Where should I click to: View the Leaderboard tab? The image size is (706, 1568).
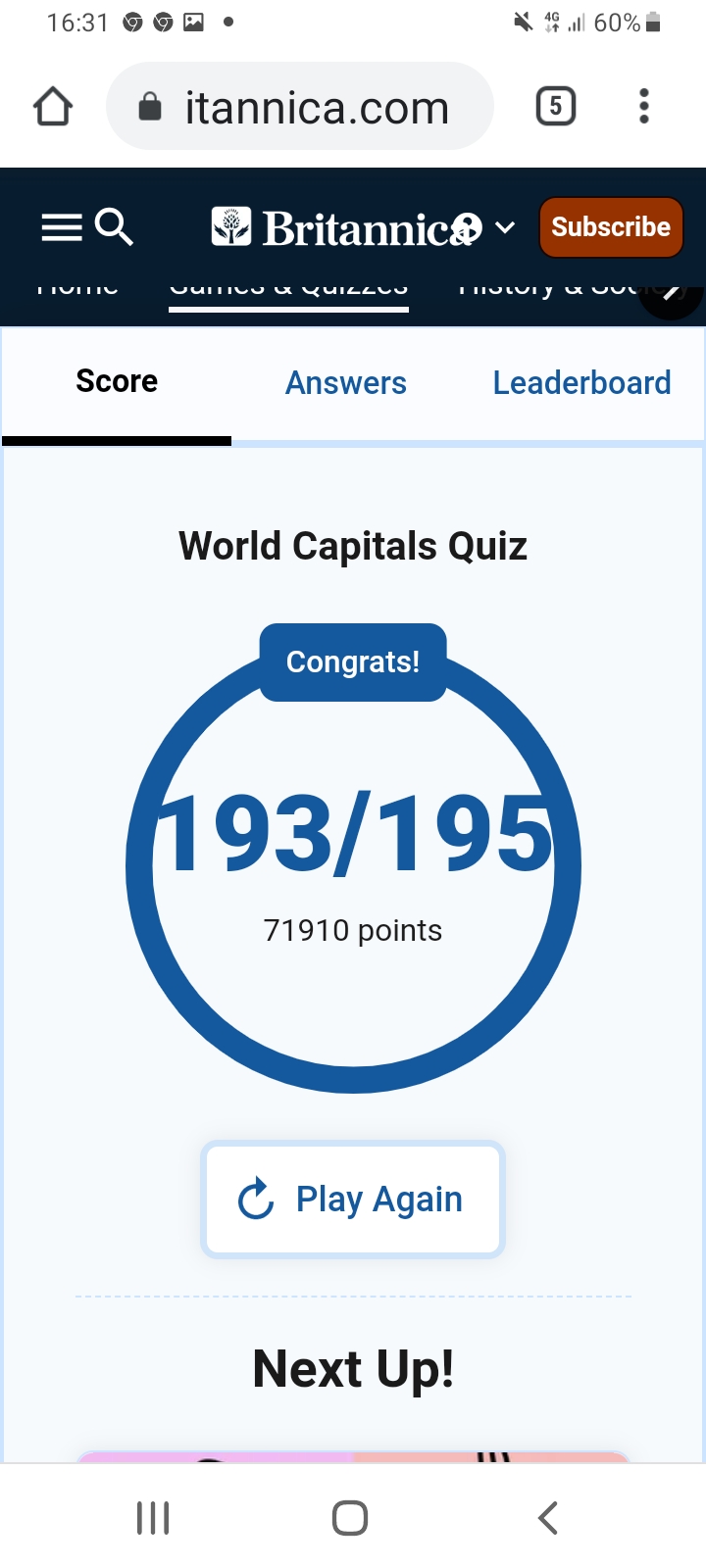581,383
